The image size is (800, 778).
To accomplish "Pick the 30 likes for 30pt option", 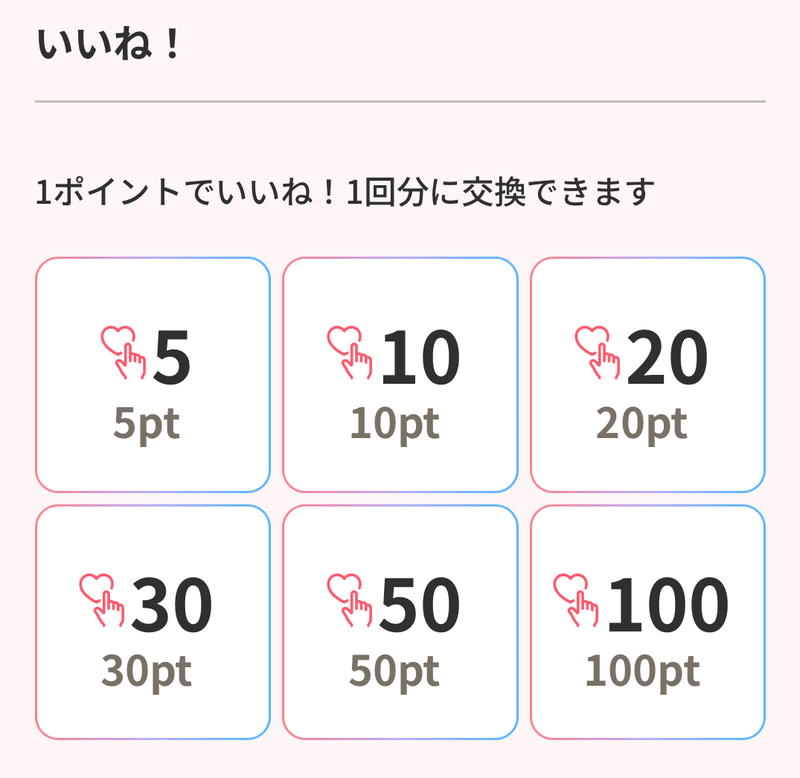I will [x=153, y=622].
